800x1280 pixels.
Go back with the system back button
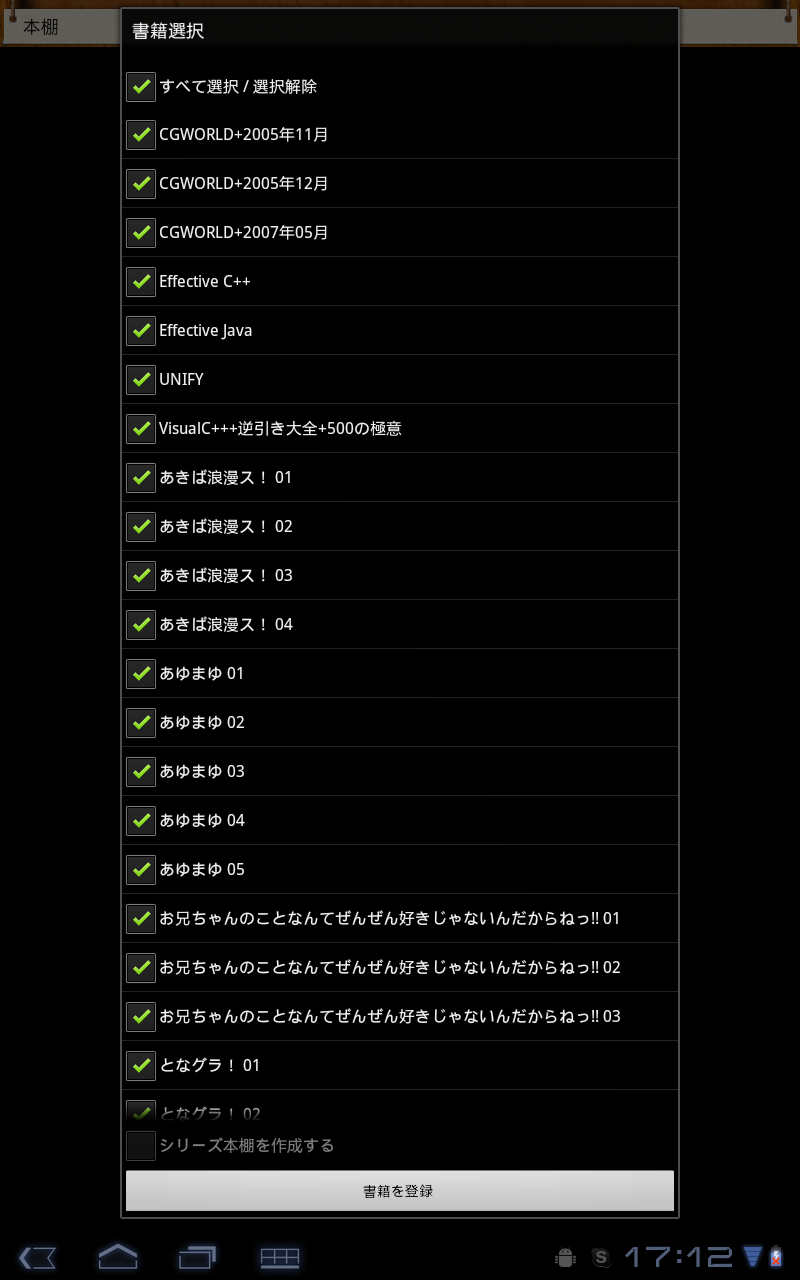click(38, 1257)
